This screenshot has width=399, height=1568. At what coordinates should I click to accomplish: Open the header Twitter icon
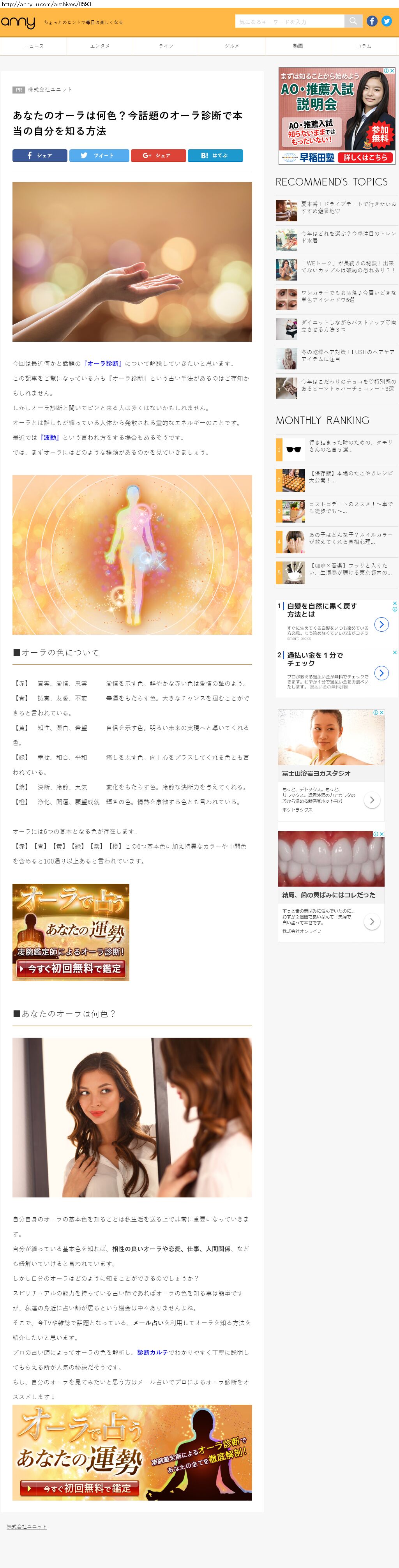[x=386, y=21]
